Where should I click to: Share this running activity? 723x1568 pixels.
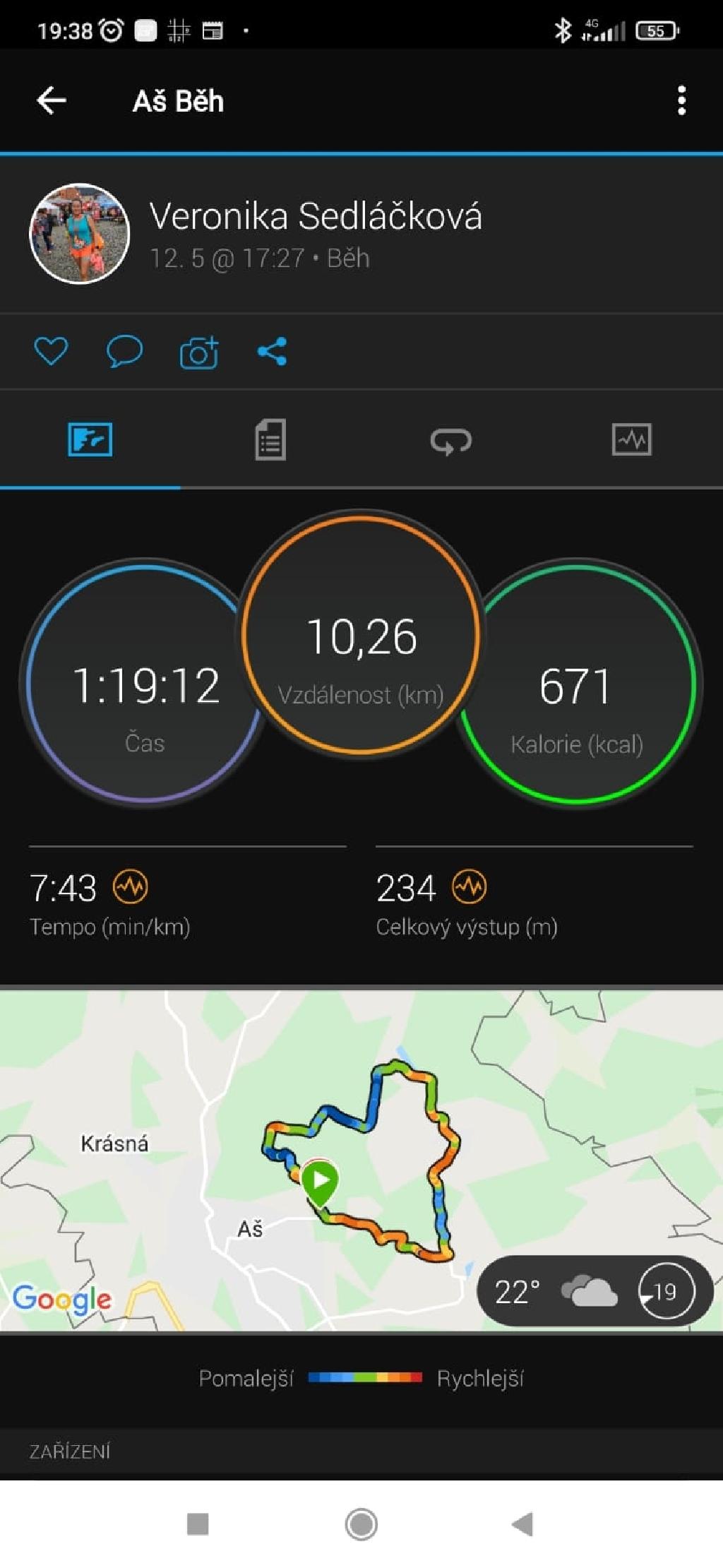click(272, 351)
